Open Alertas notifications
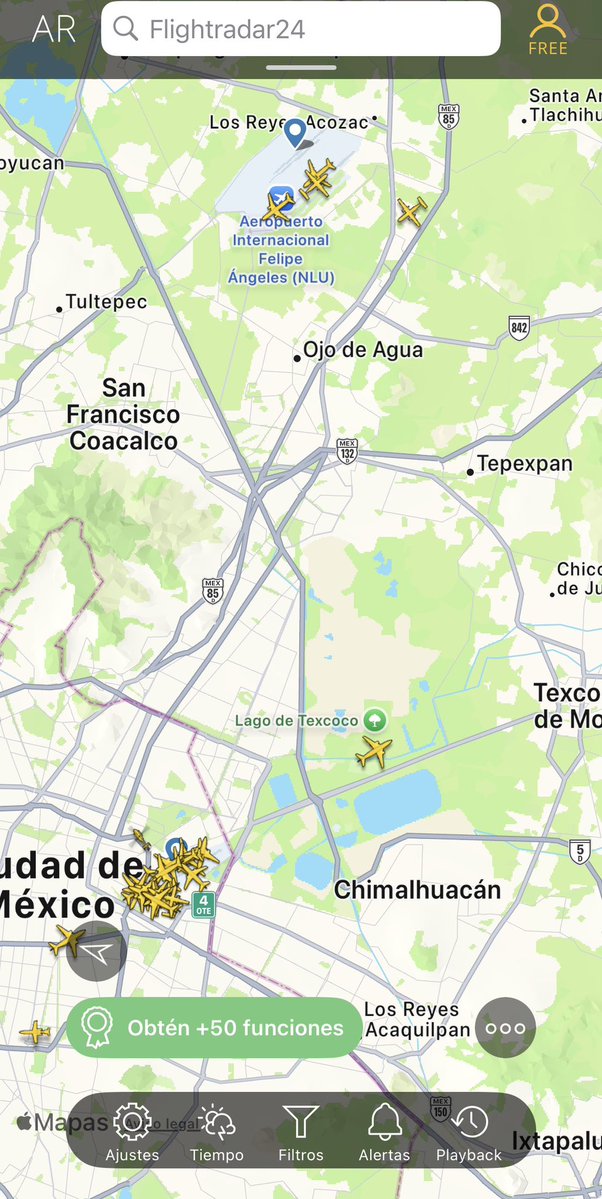 tap(384, 1133)
